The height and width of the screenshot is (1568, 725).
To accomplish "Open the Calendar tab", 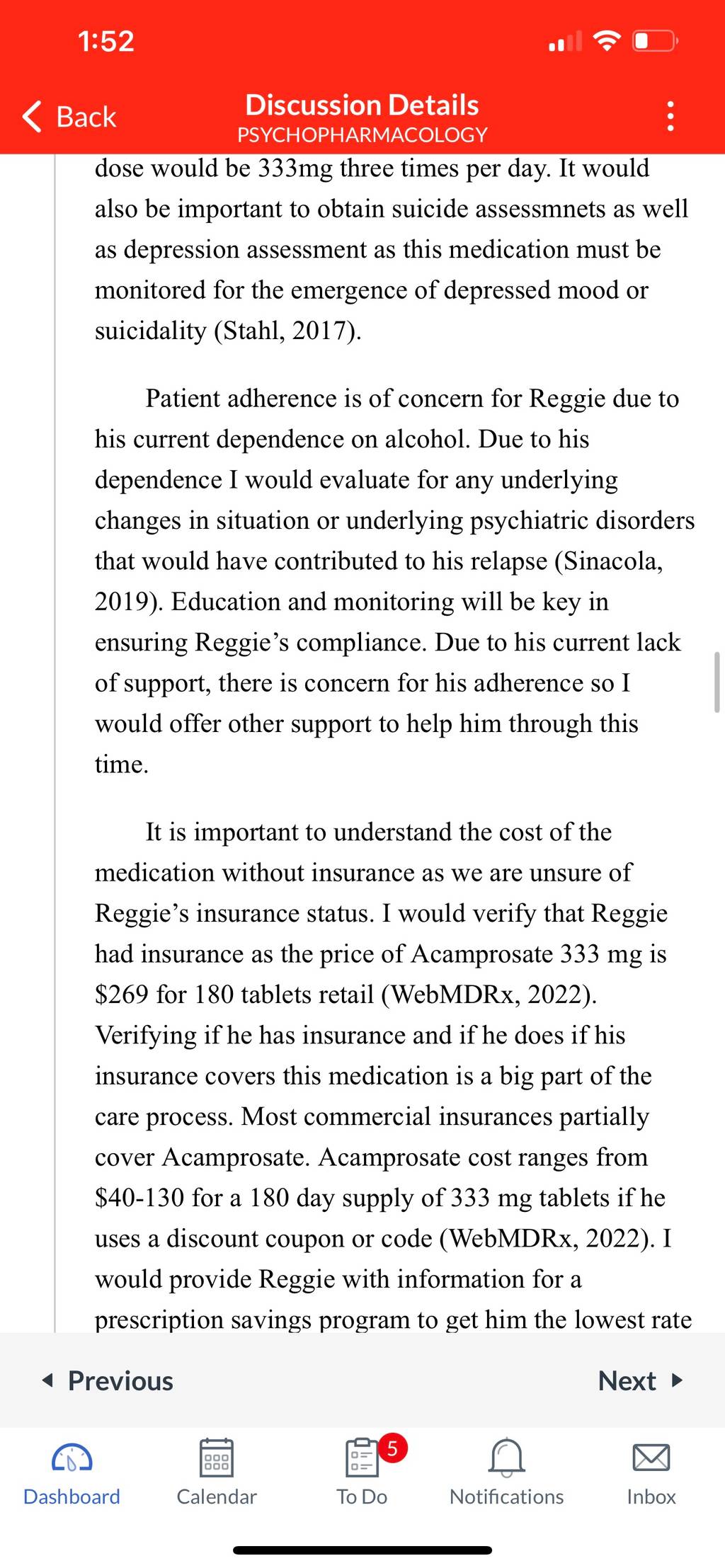I will pyautogui.click(x=217, y=1472).
